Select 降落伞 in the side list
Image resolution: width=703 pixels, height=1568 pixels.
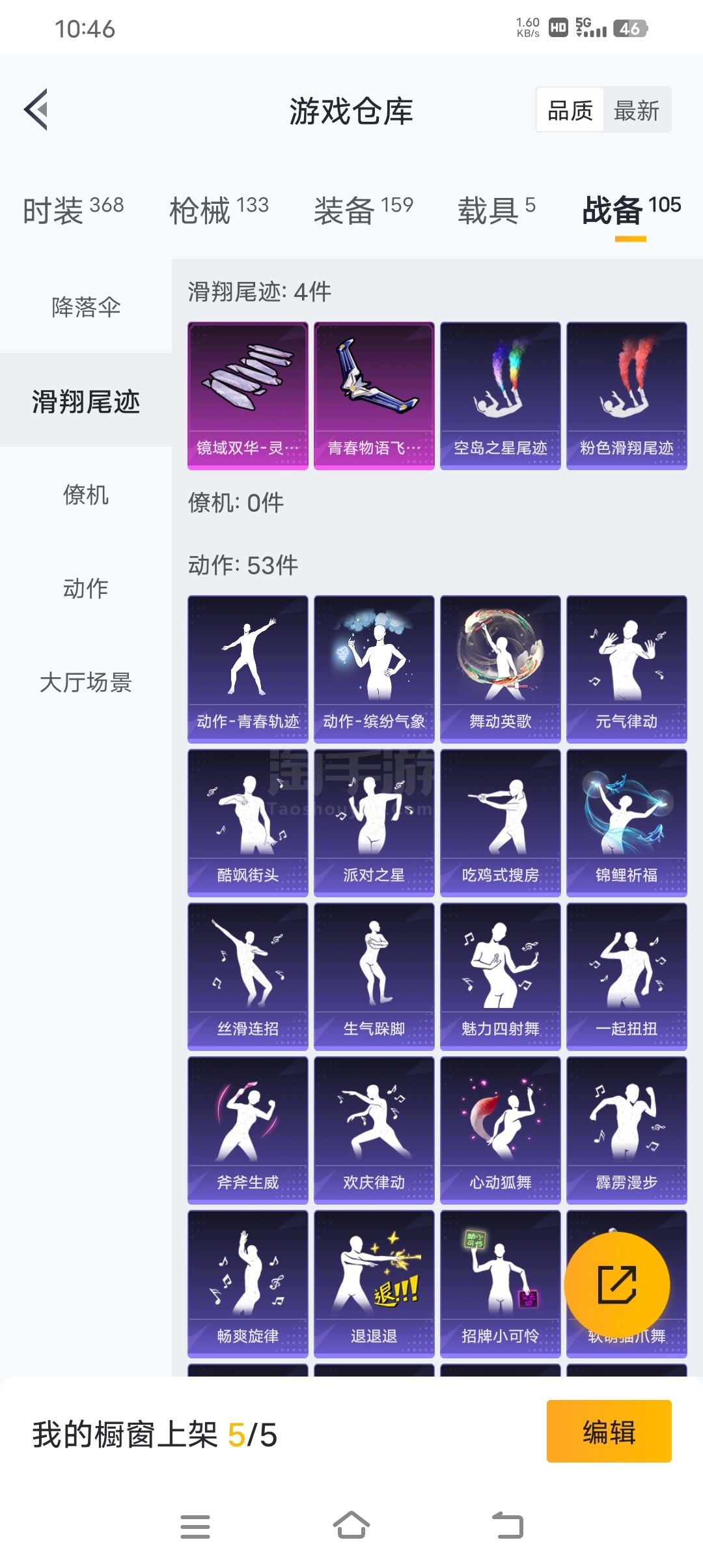[86, 307]
